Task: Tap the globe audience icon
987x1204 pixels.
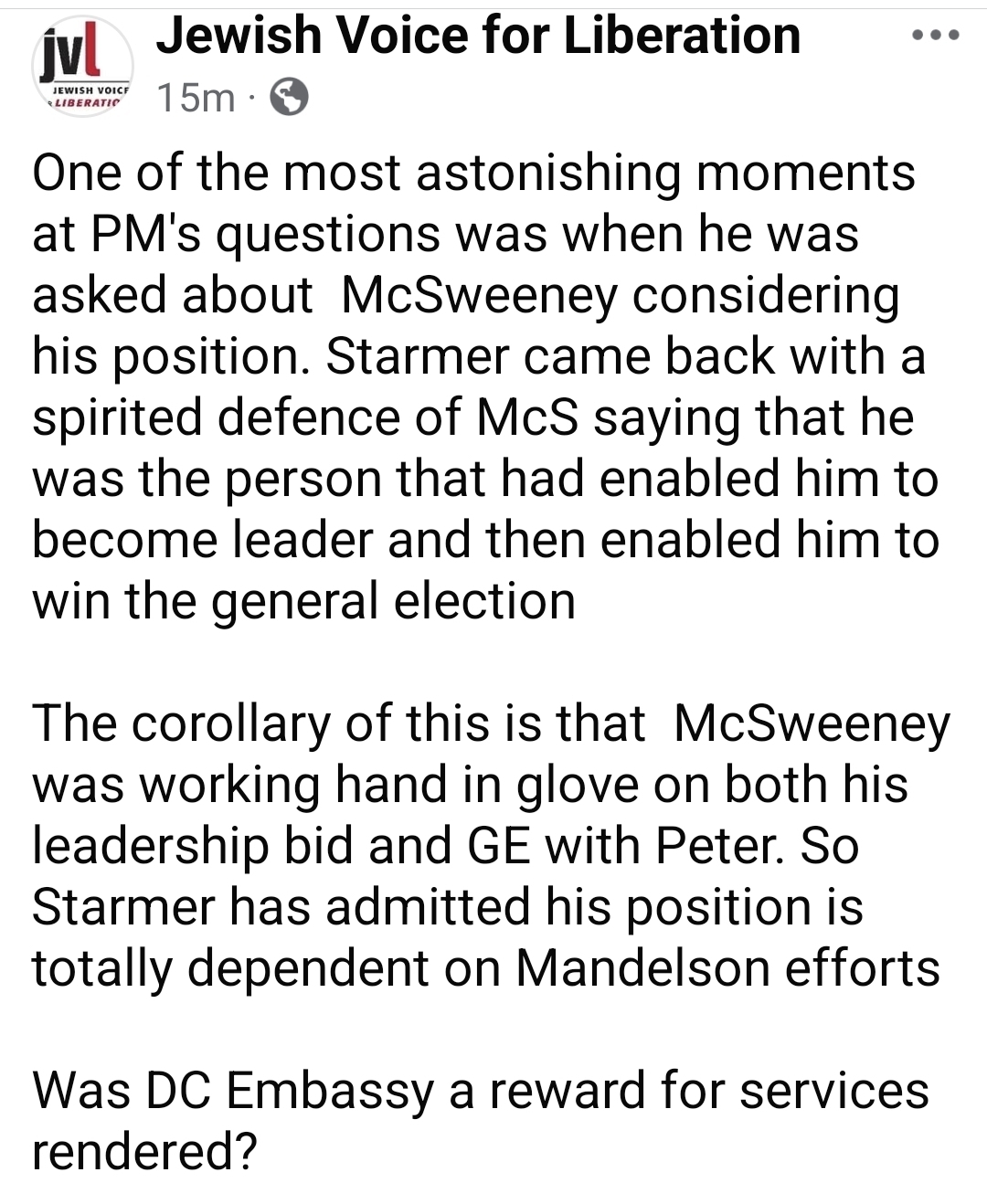Action: [x=288, y=97]
